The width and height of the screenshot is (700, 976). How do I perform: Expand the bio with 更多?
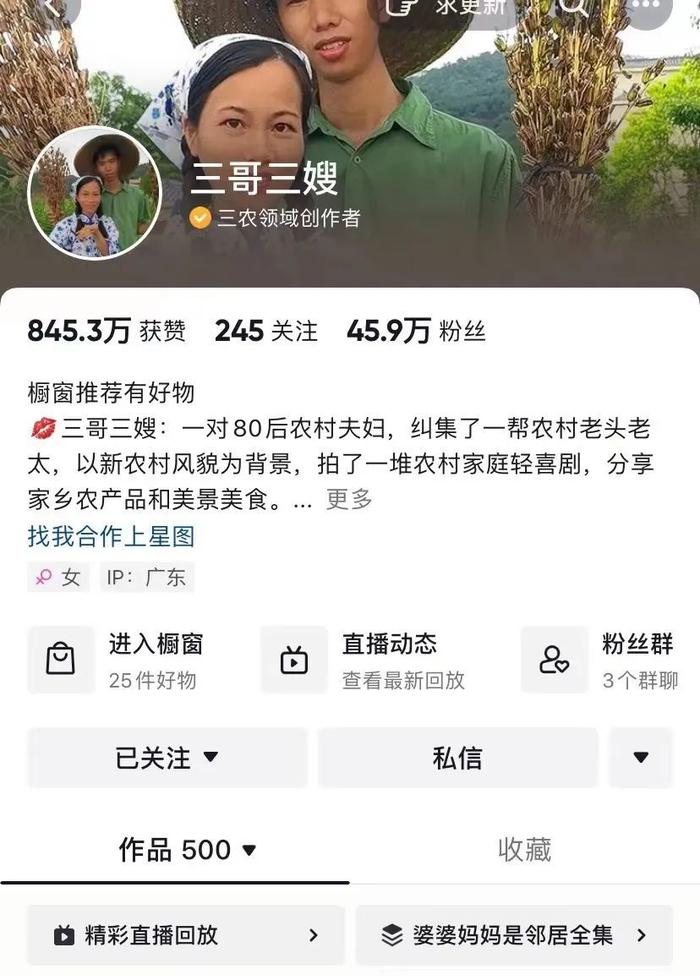click(x=349, y=499)
